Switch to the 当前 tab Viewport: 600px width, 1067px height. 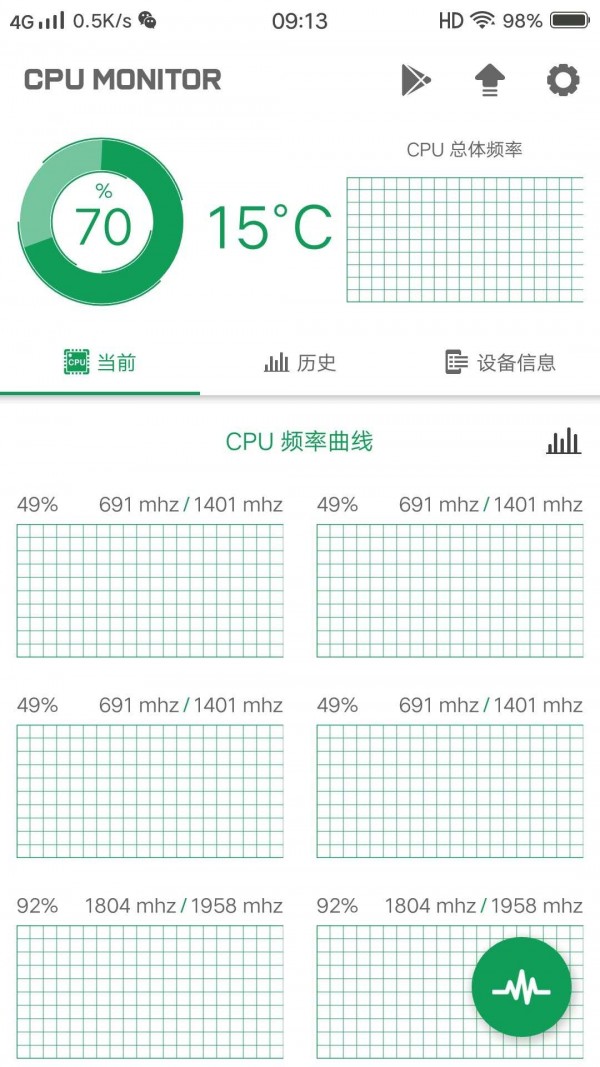point(100,363)
